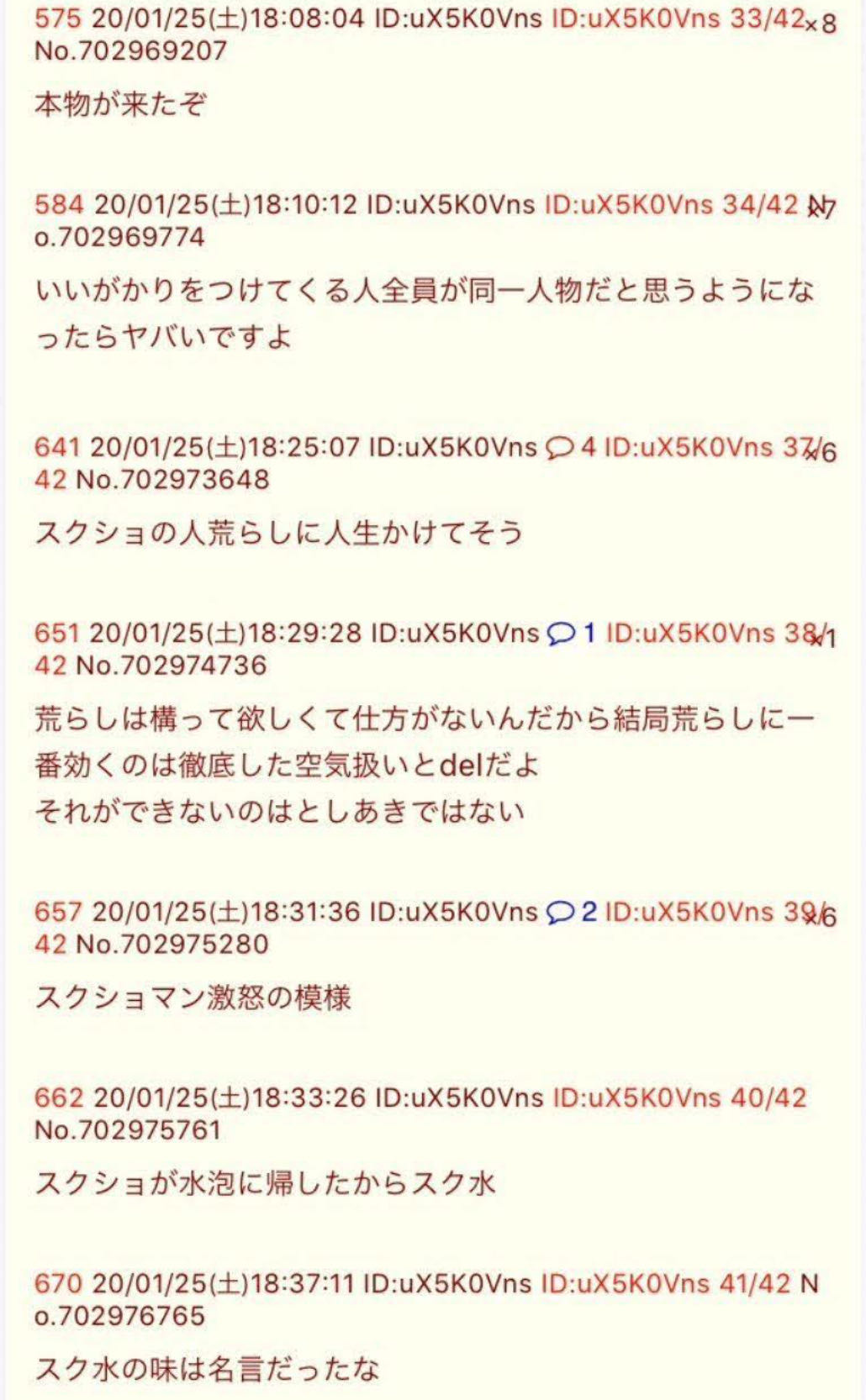
Task: Select post number 584
Action: [x=59, y=204]
